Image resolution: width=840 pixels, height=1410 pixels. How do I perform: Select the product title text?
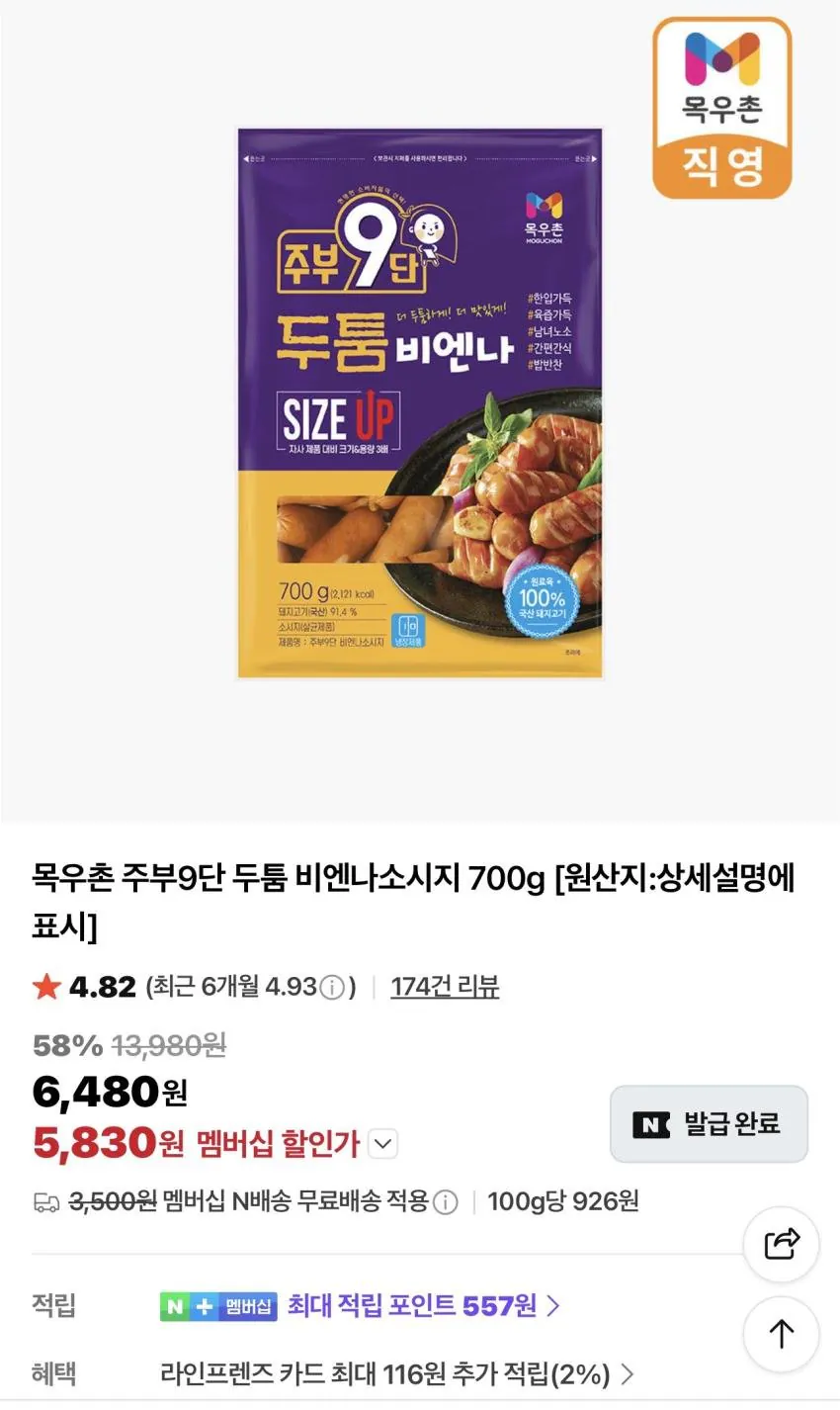[x=415, y=880]
